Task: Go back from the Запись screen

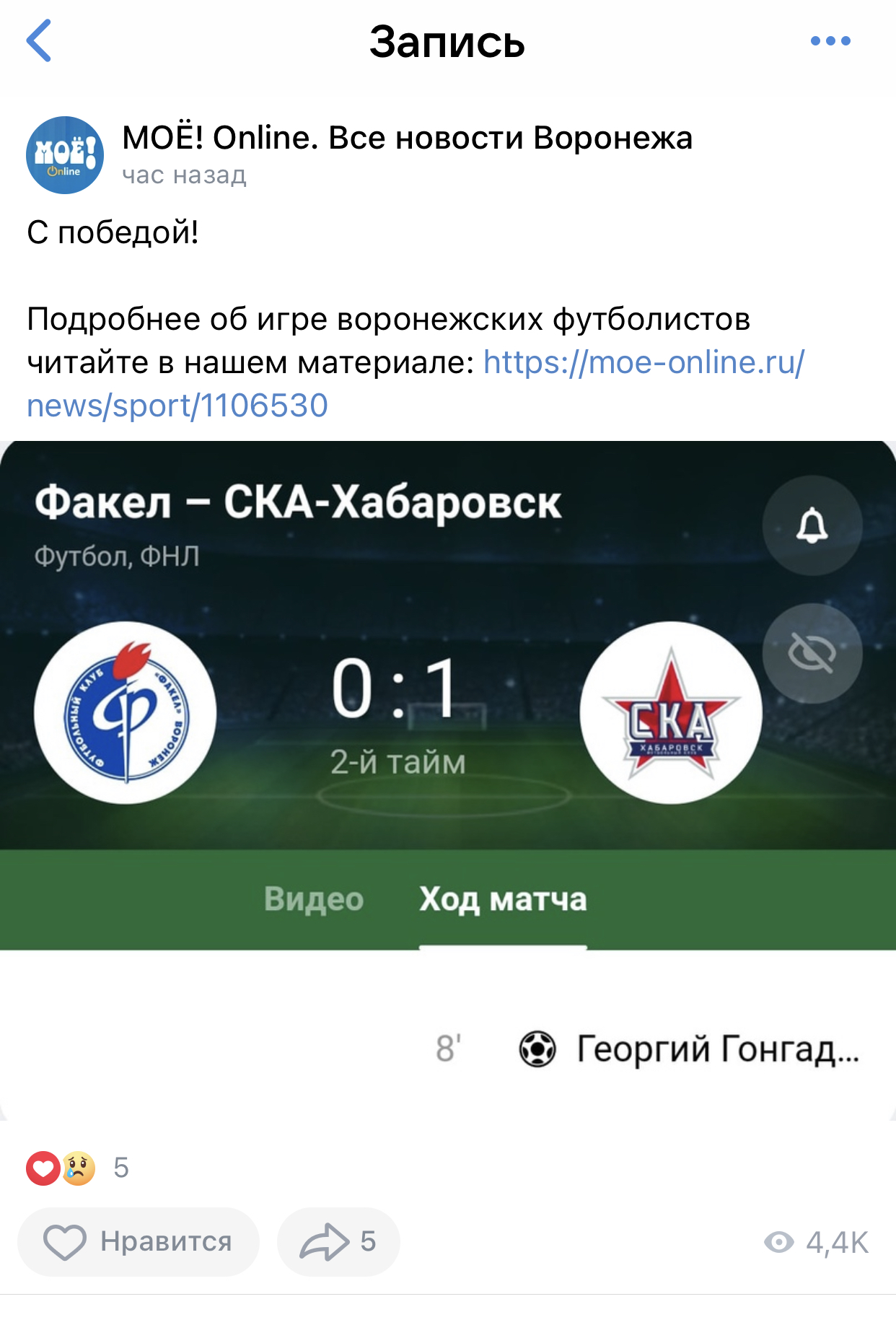Action: point(40,41)
